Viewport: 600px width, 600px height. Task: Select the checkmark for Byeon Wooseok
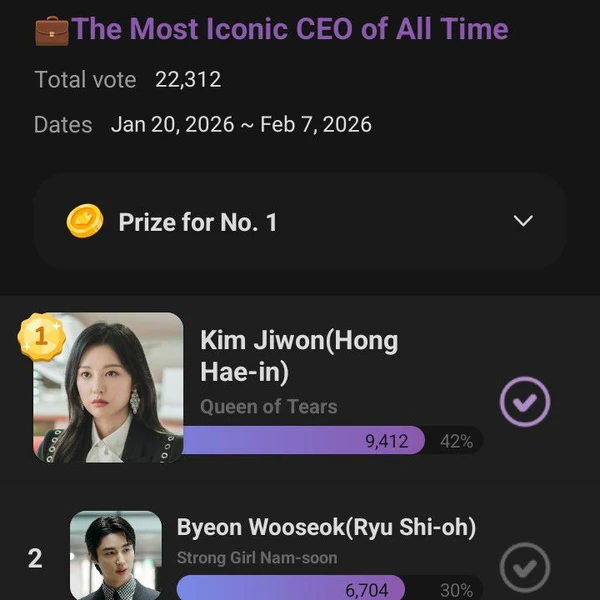(525, 568)
